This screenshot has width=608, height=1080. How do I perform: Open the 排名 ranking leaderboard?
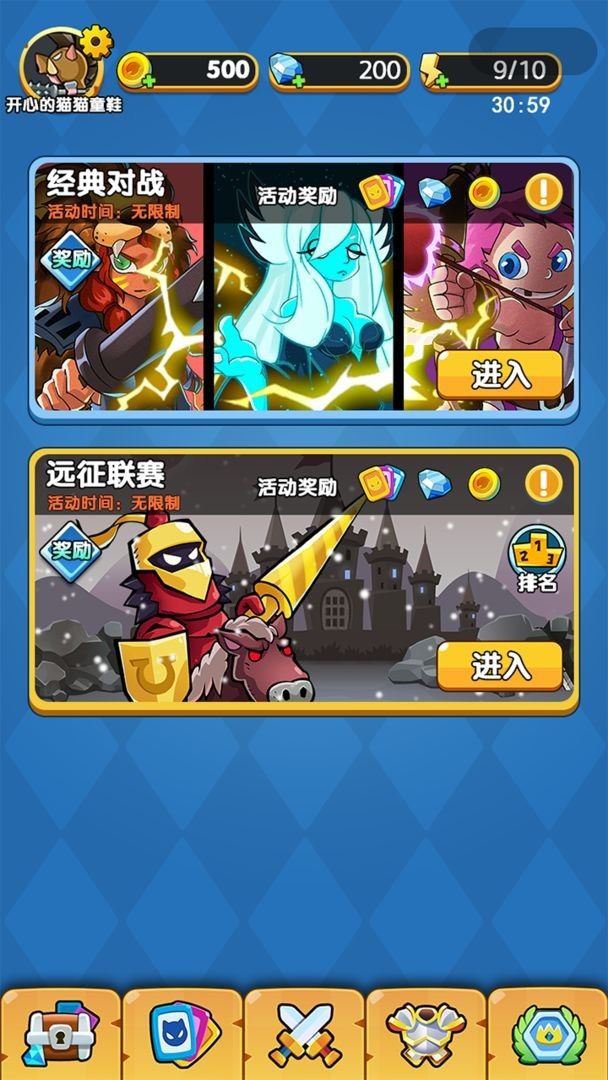click(537, 560)
